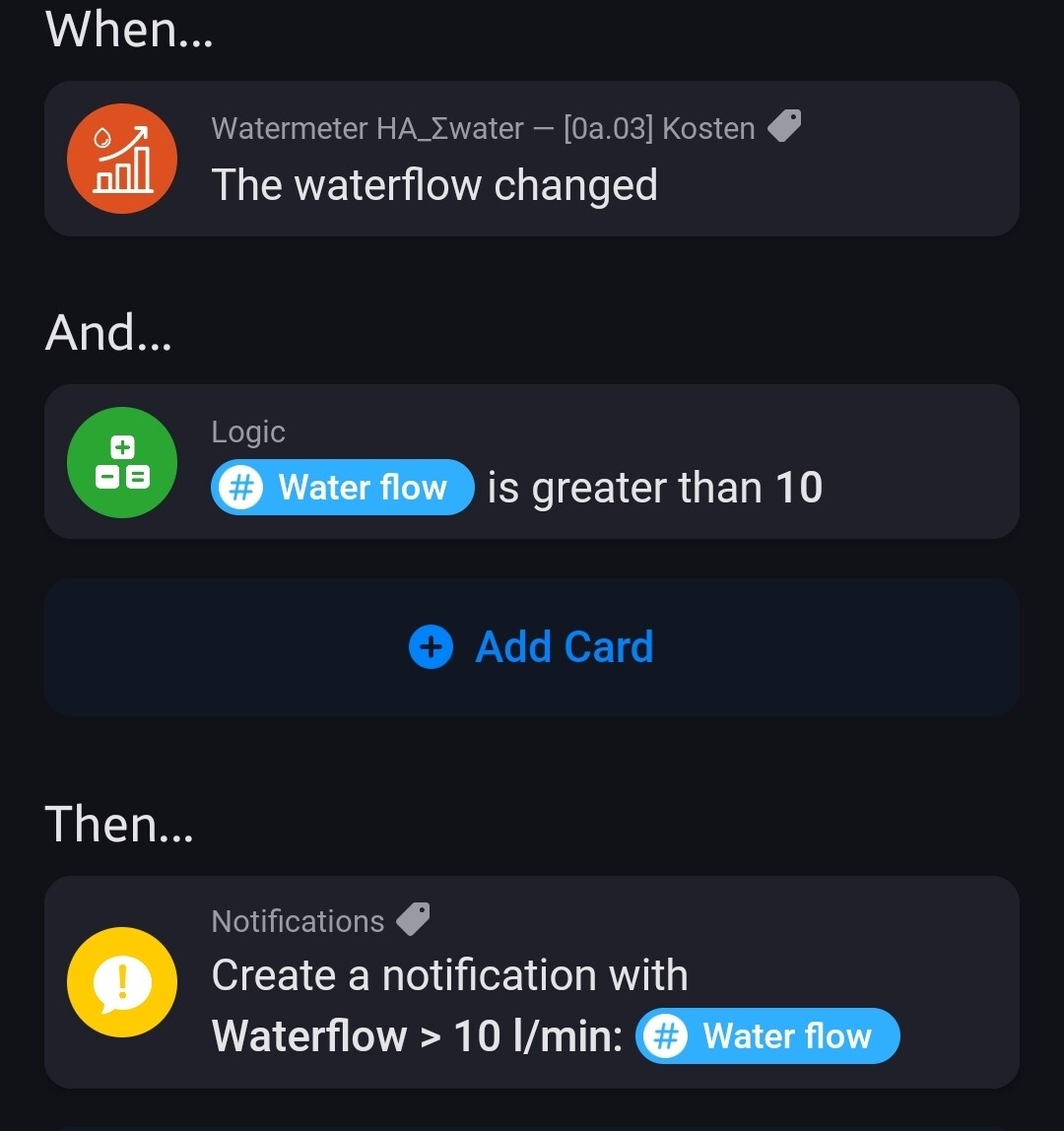Screen dimensions: 1064x1131
Task: Add a new condition card
Action: (x=532, y=647)
